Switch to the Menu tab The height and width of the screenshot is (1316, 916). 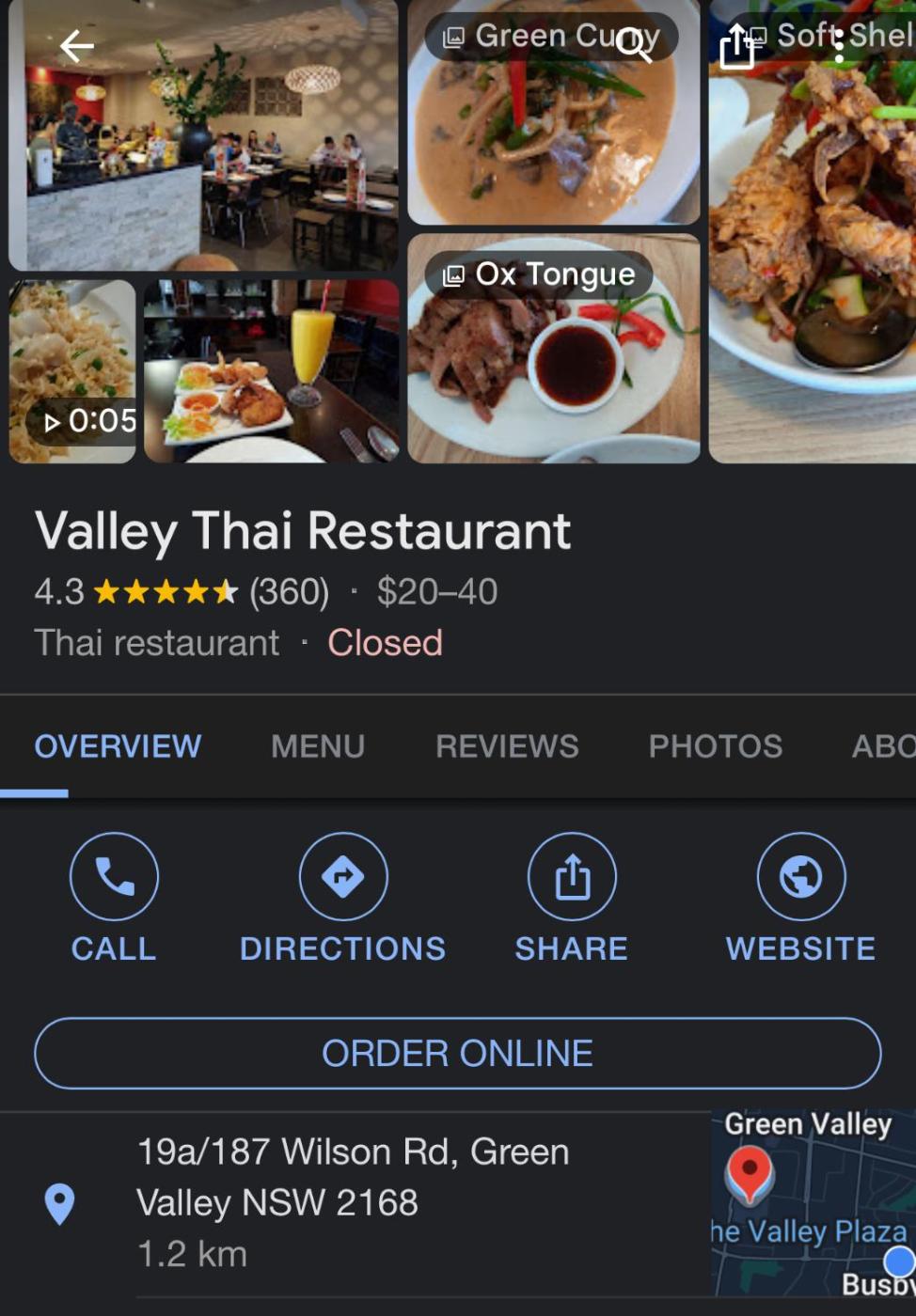pos(318,746)
